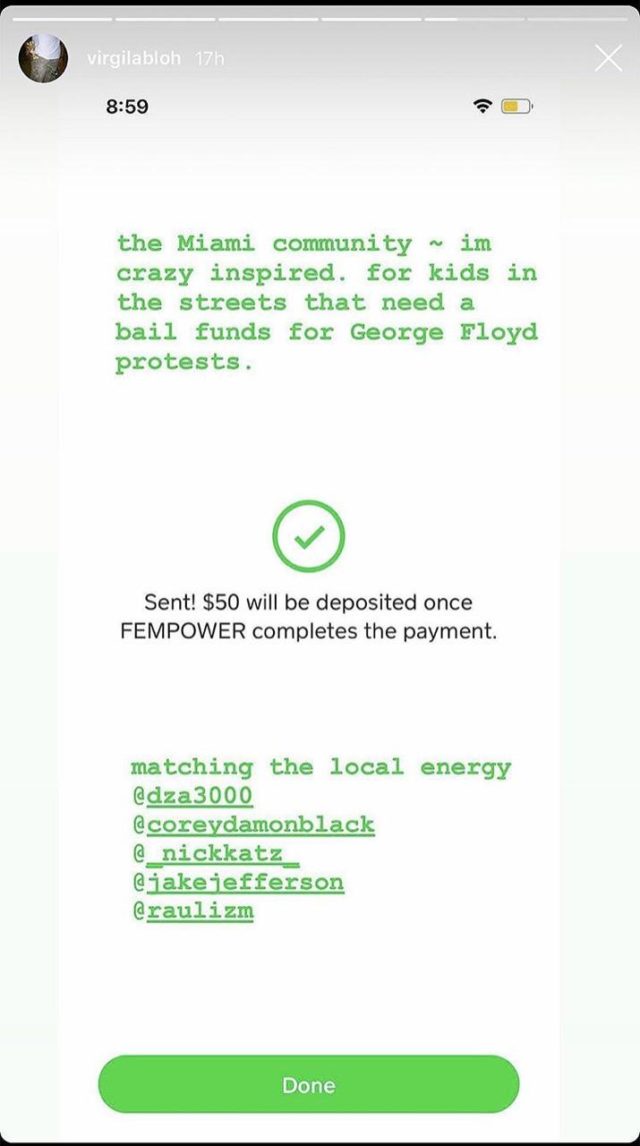Image resolution: width=640 pixels, height=1146 pixels.
Task: Go to the @raulizm mention
Action: pyautogui.click(x=192, y=912)
